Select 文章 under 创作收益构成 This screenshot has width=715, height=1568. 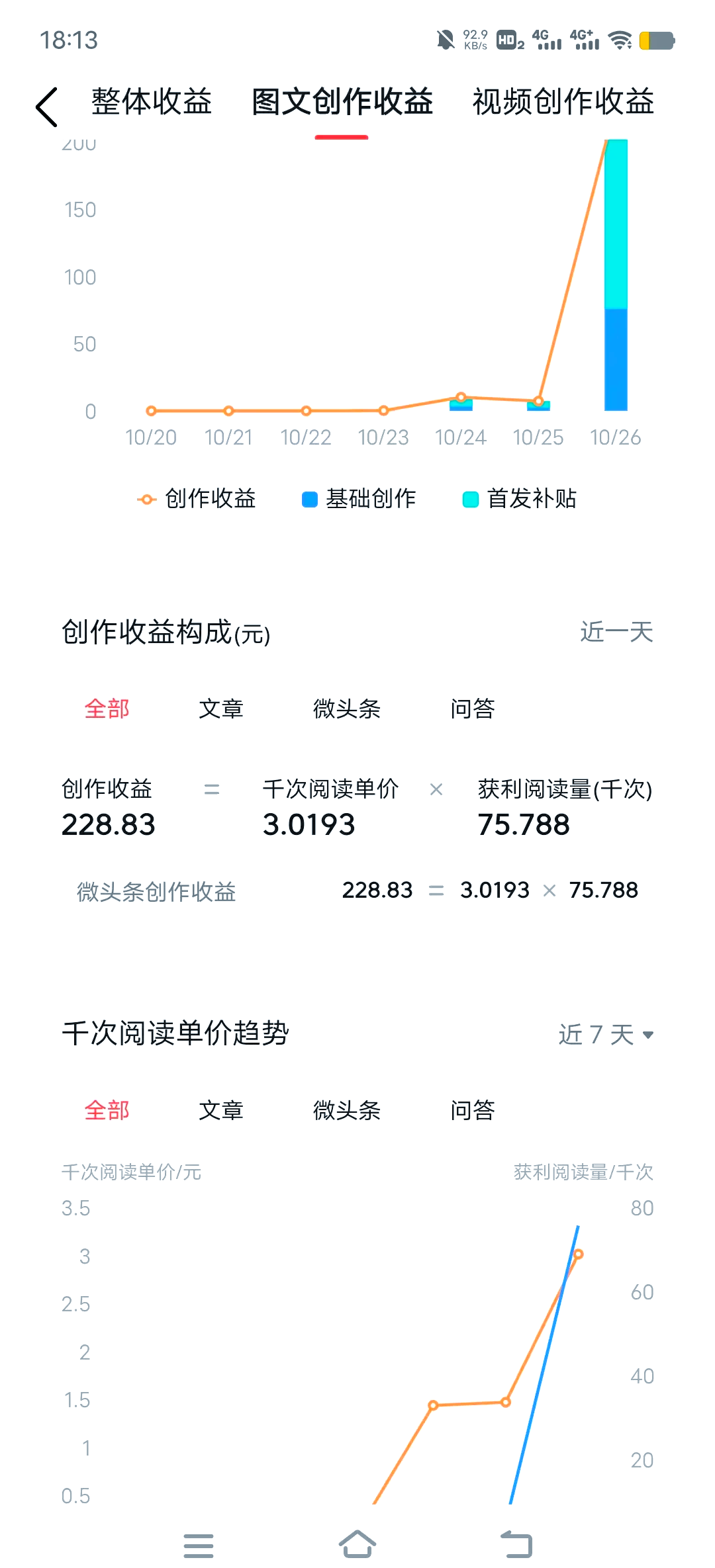point(221,709)
